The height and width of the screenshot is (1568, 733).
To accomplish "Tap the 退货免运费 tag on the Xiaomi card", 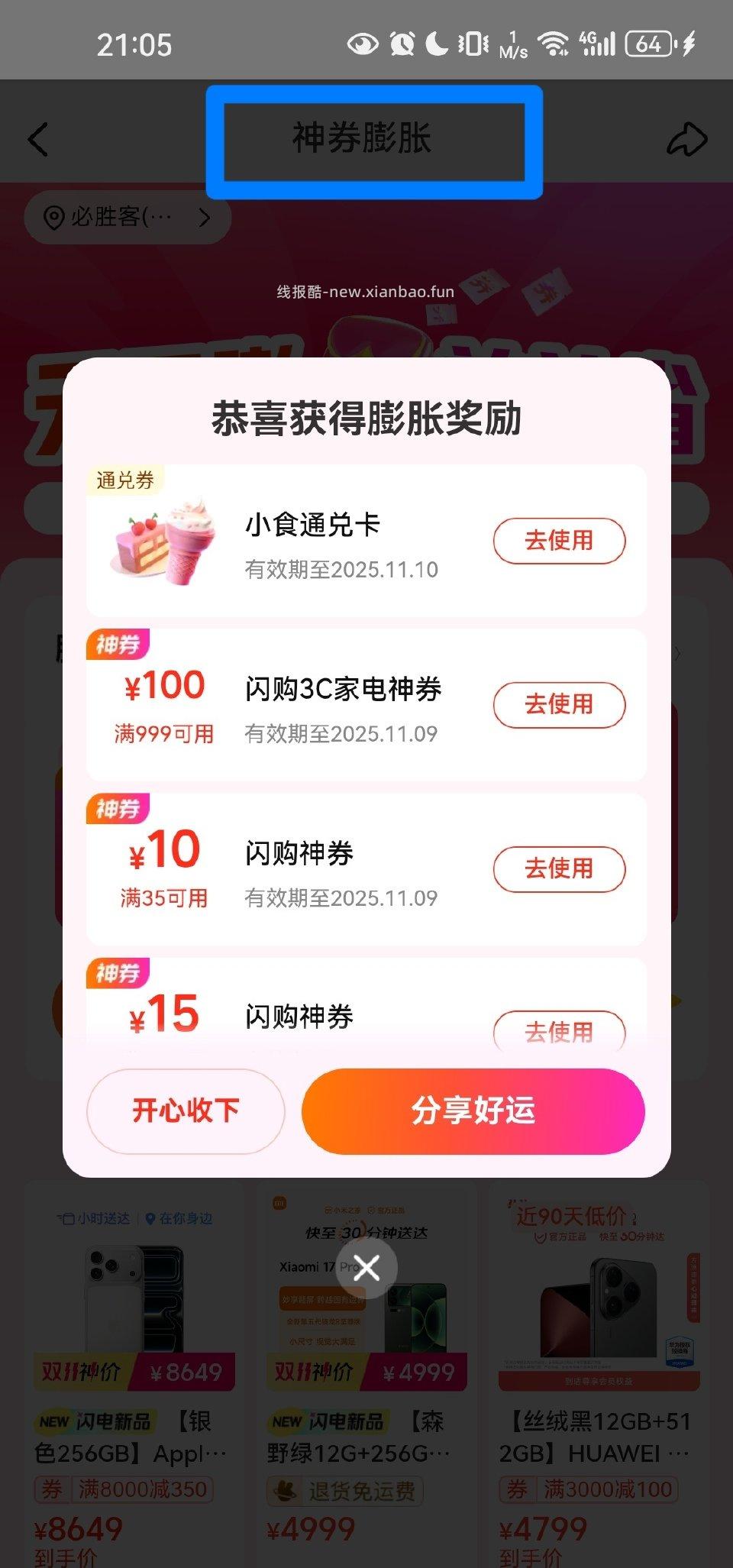I will pos(345,1489).
